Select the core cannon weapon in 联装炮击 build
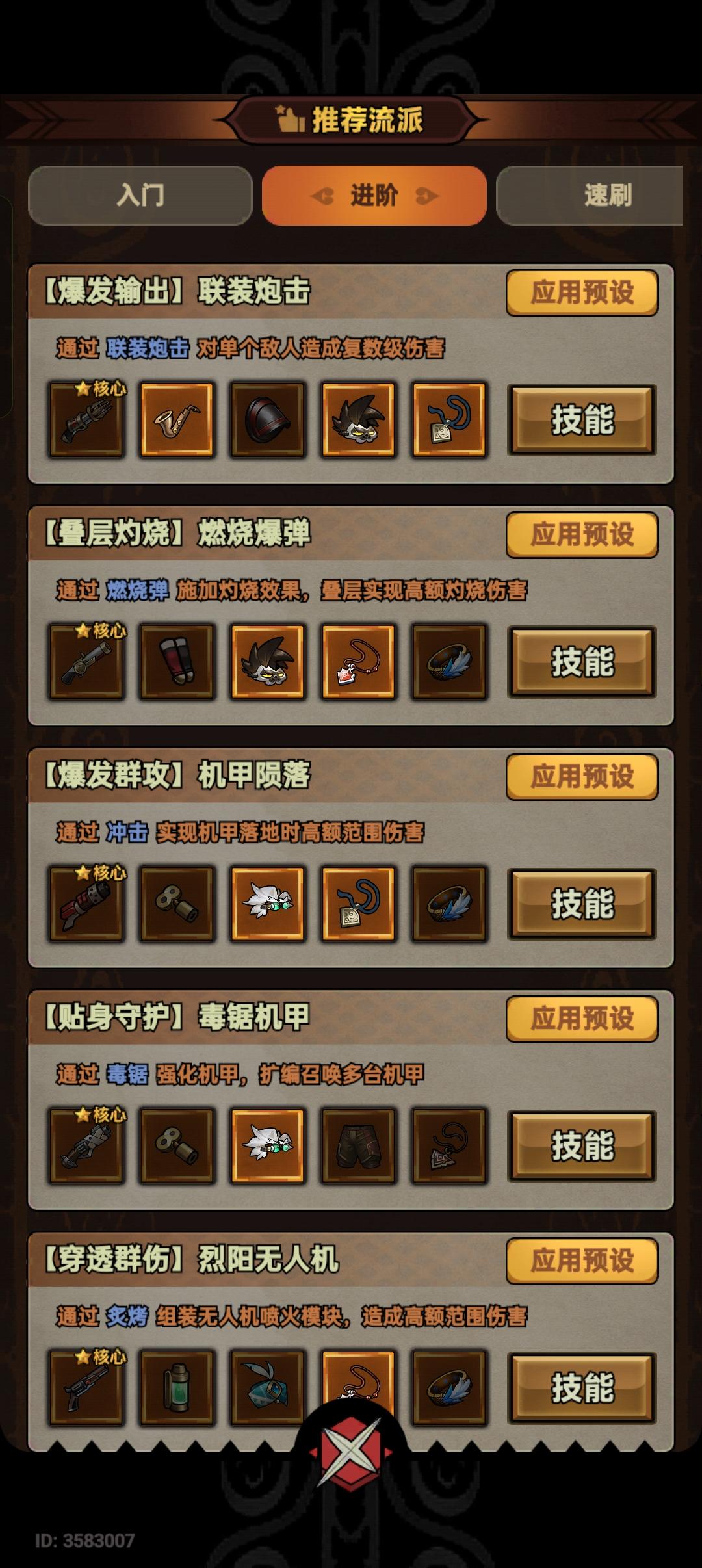 (88, 419)
